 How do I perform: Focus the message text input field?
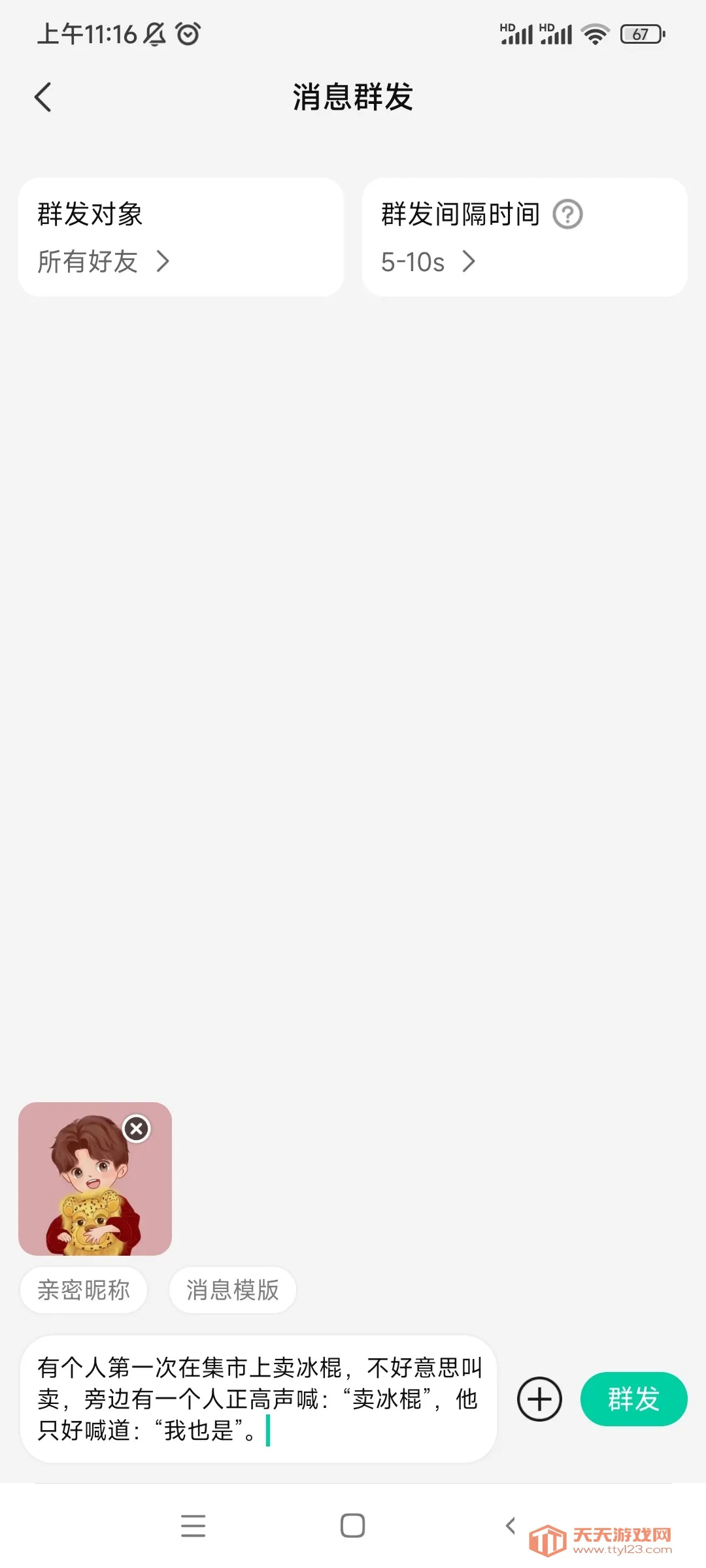pyautogui.click(x=258, y=1399)
